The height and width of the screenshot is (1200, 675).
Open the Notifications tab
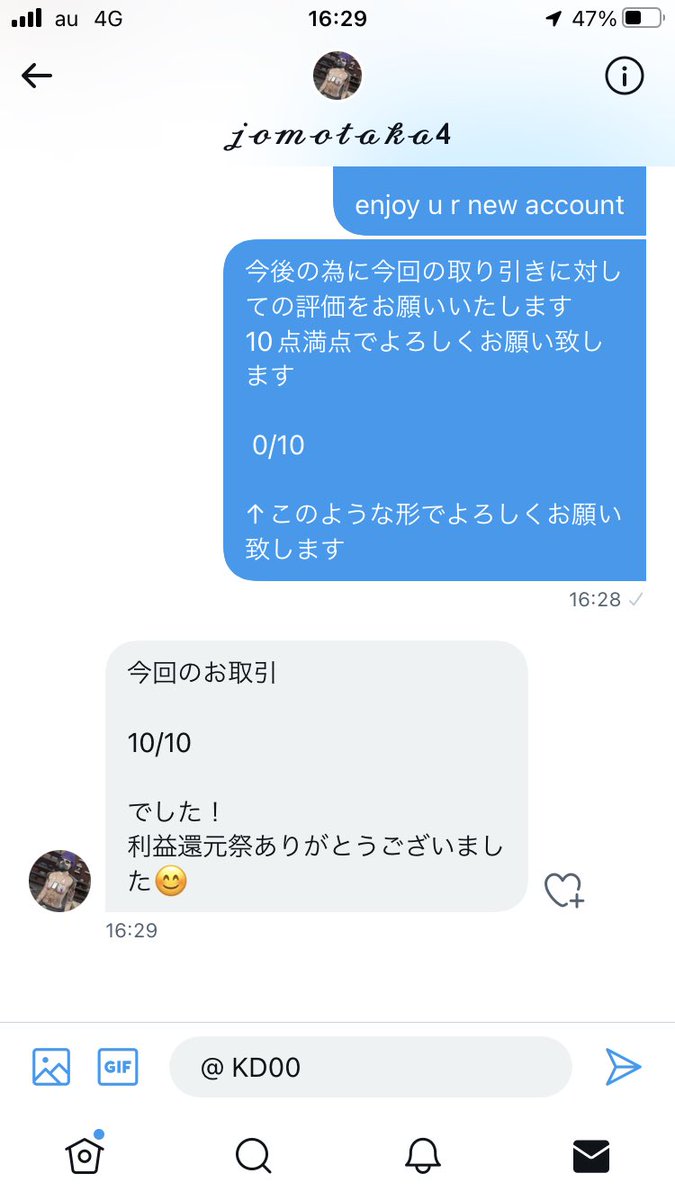pyautogui.click(x=423, y=1156)
